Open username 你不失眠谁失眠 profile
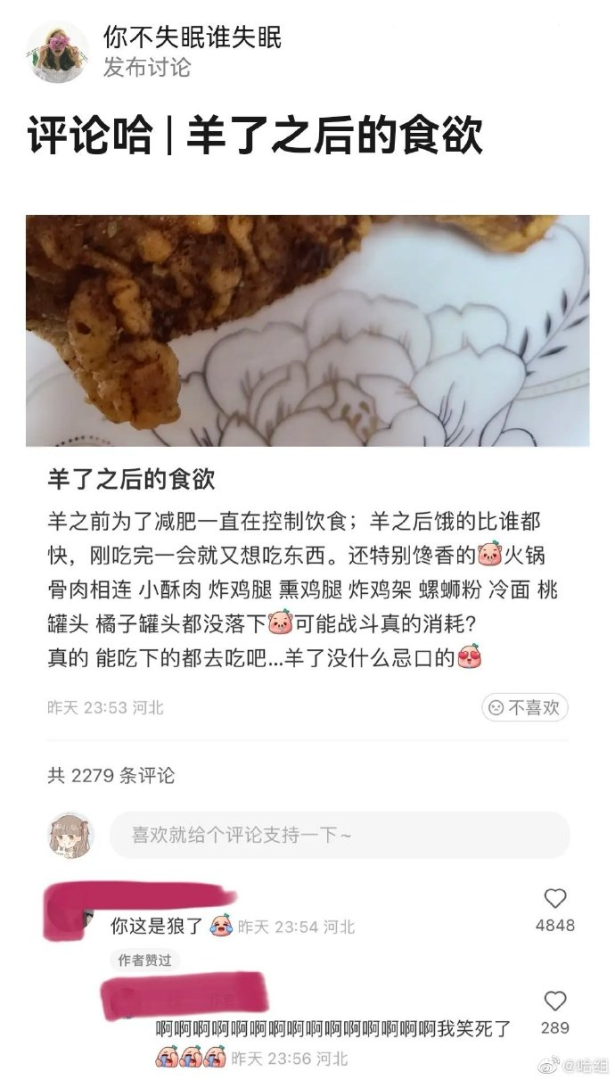Screen dimensions: 615x1080 tap(192, 38)
